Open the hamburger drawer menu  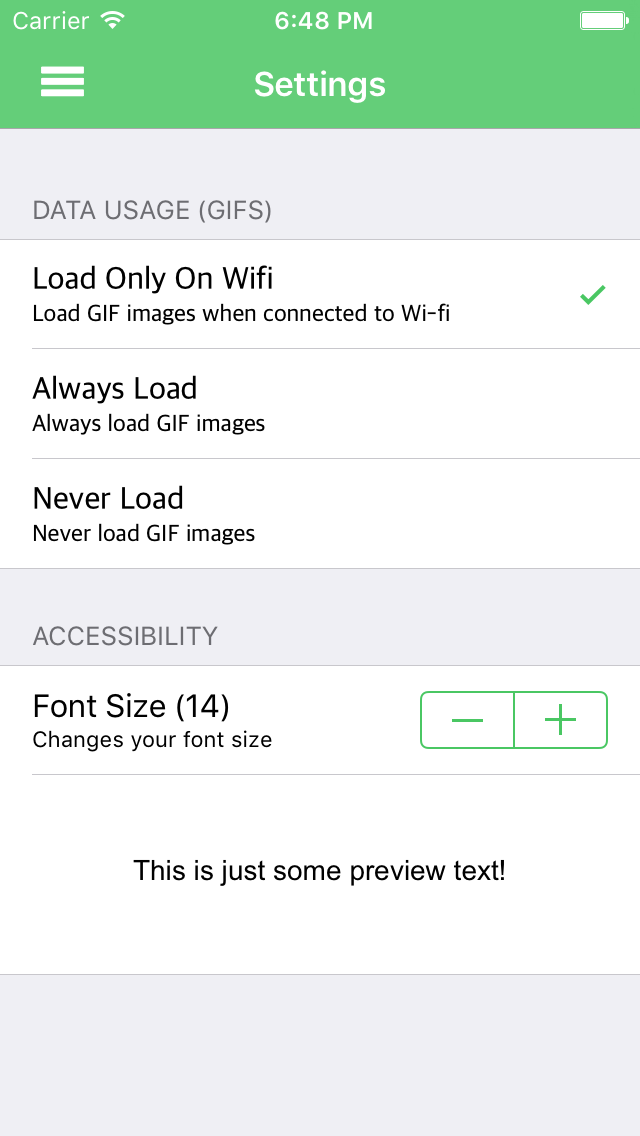[62, 83]
